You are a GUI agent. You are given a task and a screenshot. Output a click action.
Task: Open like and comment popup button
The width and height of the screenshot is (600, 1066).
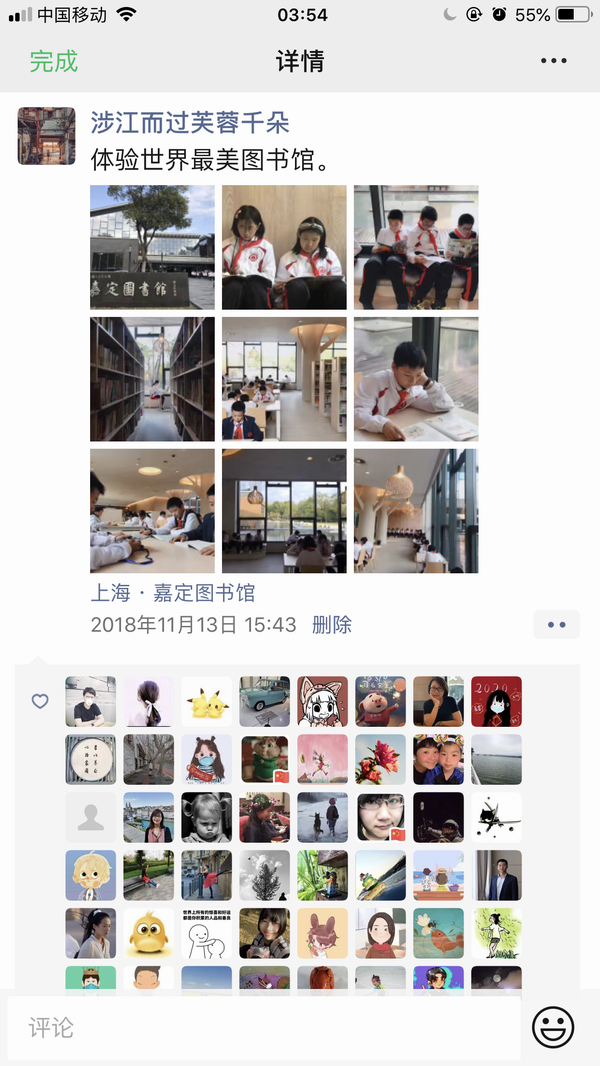tap(556, 625)
